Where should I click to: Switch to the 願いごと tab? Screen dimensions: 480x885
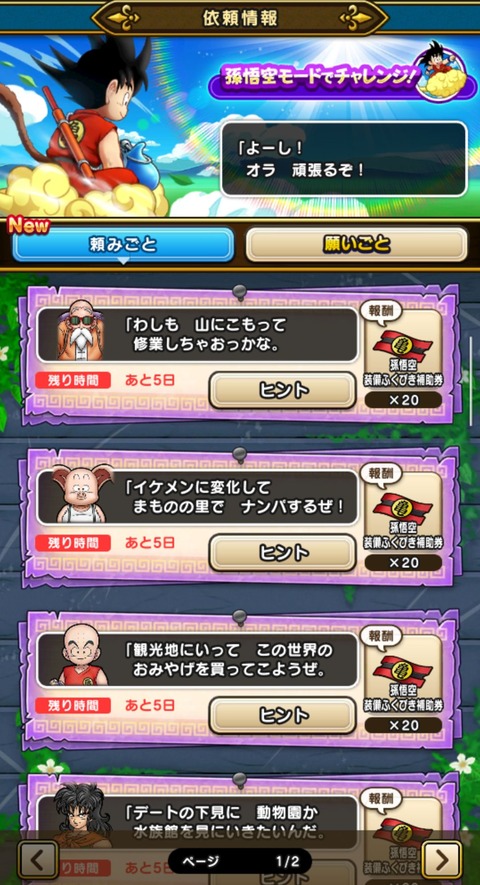pyautogui.click(x=356, y=244)
